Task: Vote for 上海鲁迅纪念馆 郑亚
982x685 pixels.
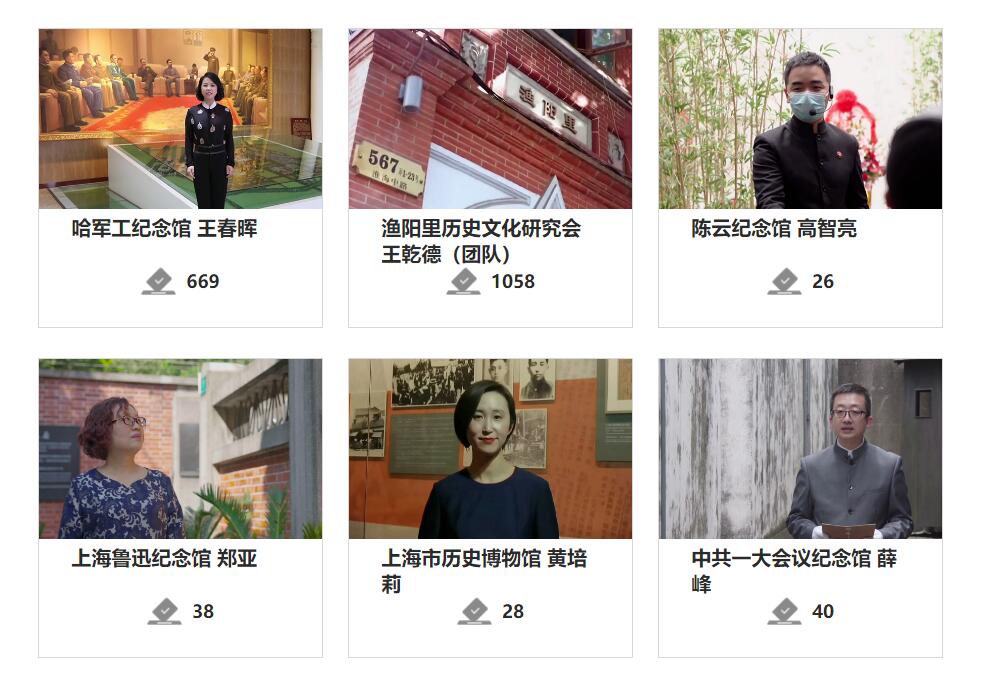Action: click(165, 611)
